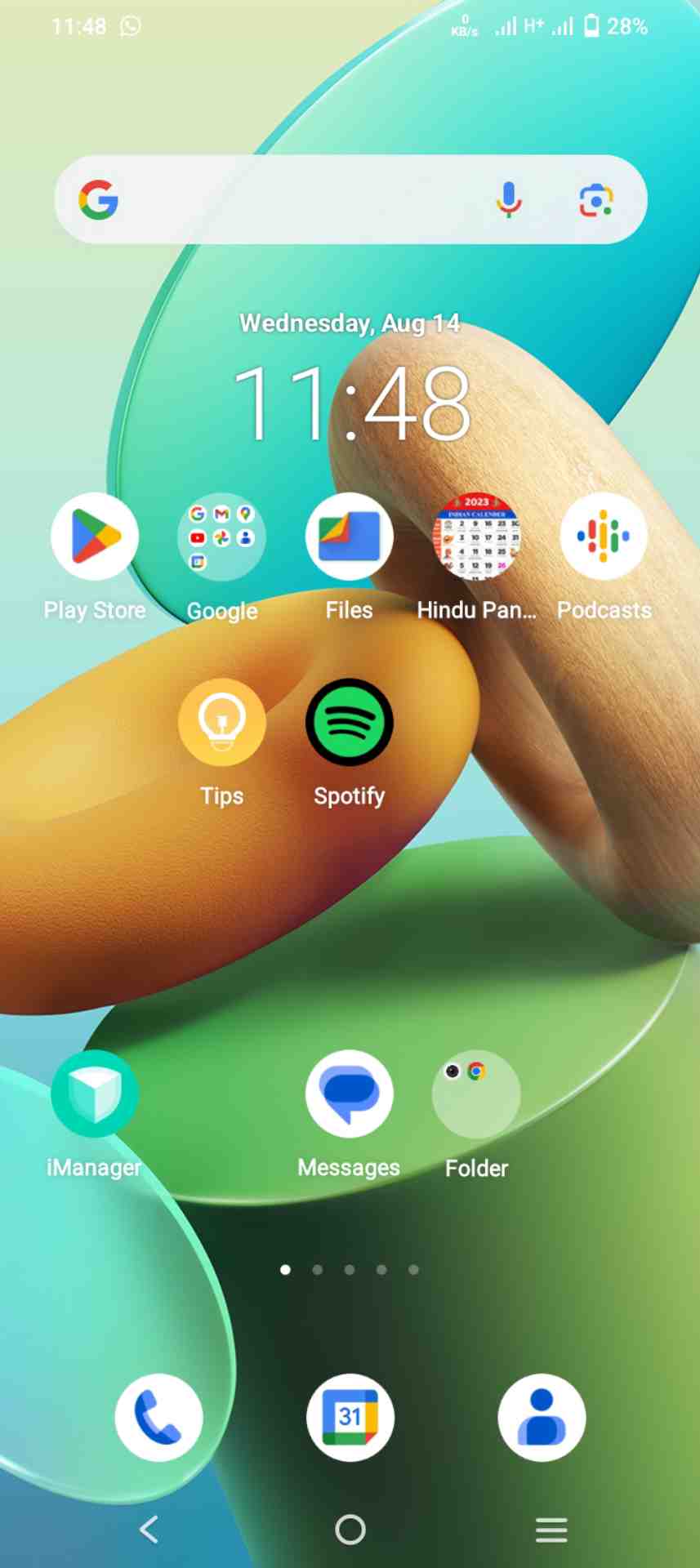Screen dimensions: 700x1568
Task: Open Google Lens camera search
Action: [x=596, y=200]
